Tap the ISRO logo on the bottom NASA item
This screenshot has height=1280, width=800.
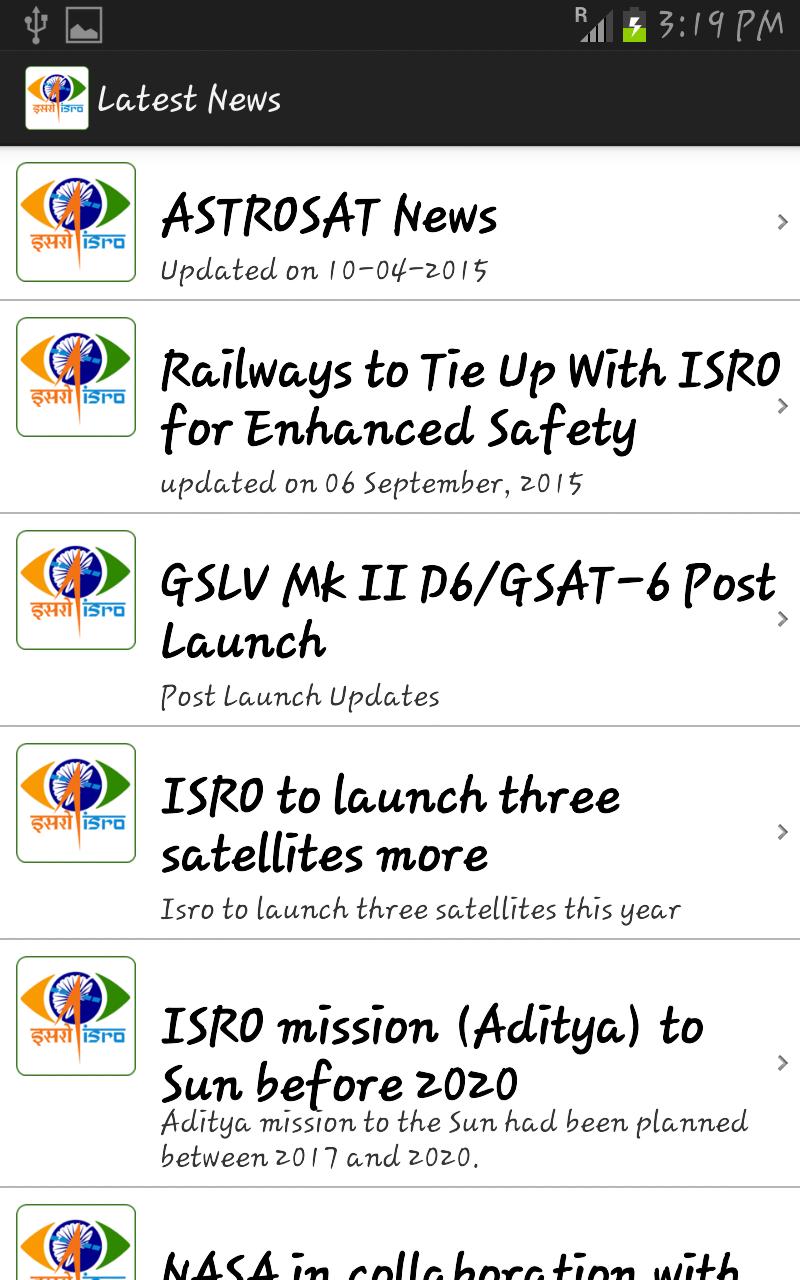75,1245
